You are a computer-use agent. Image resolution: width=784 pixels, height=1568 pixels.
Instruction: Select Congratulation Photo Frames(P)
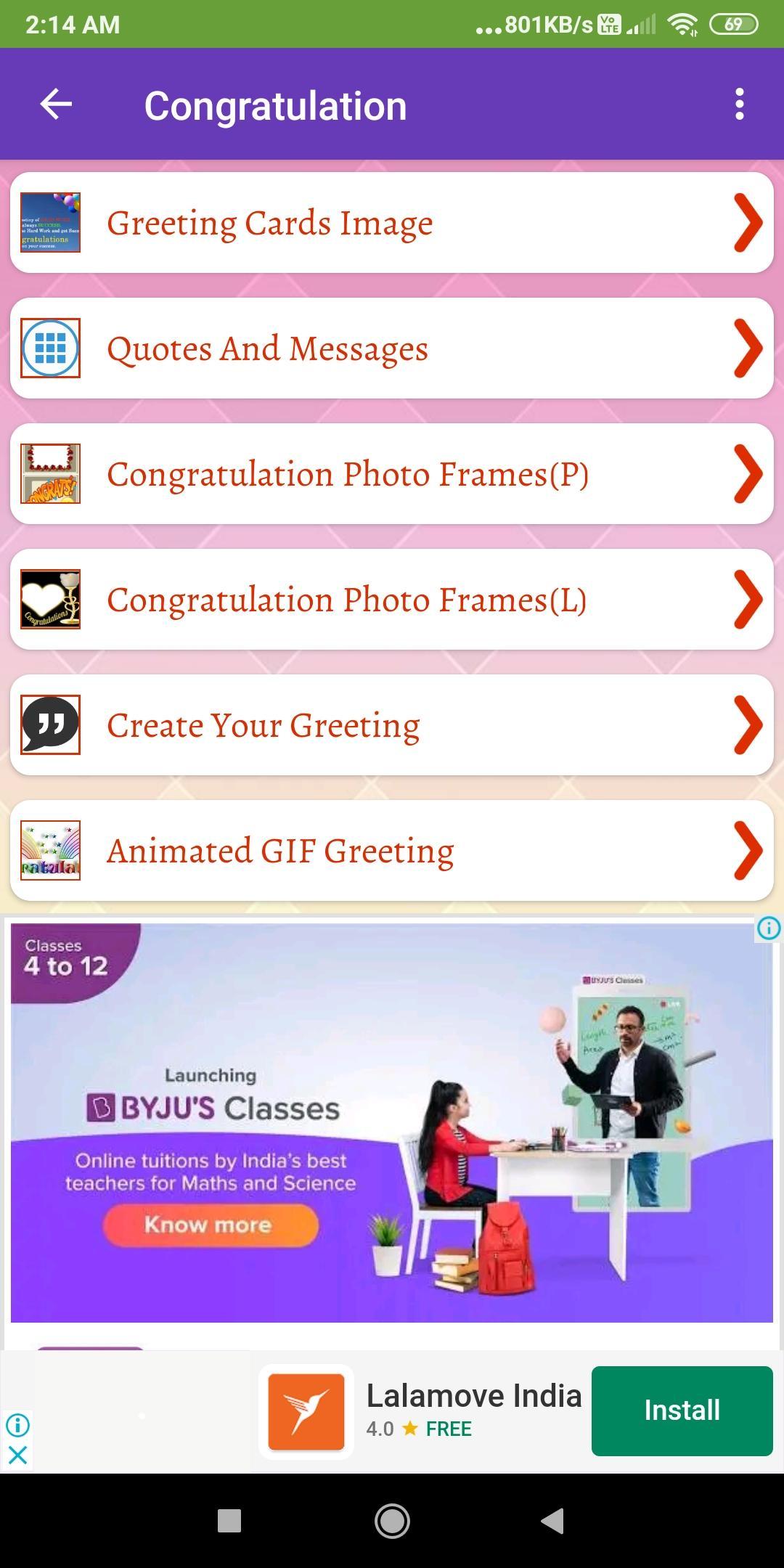pyautogui.click(x=392, y=474)
